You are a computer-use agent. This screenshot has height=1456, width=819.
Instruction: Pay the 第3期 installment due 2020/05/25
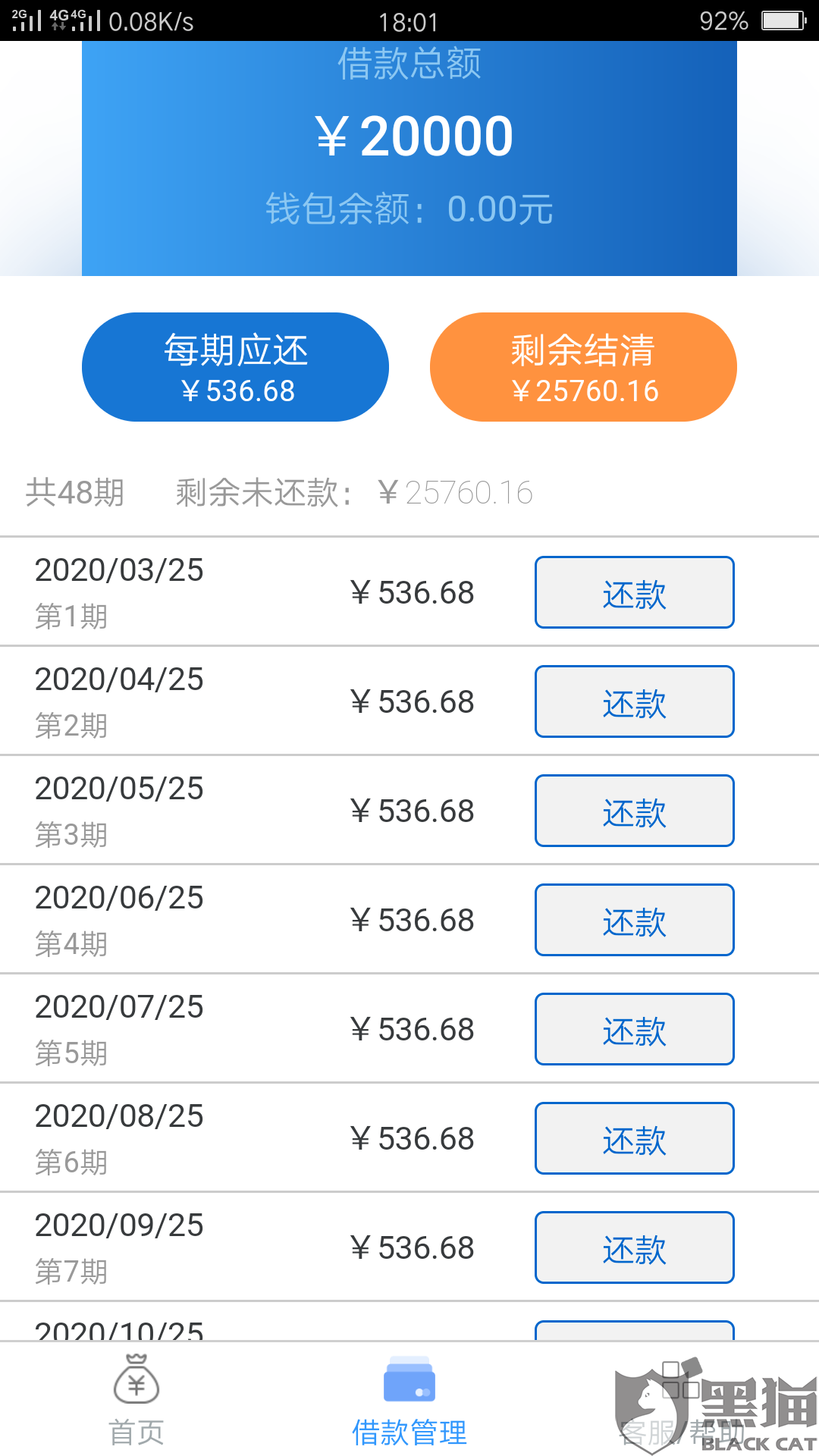pos(634,811)
